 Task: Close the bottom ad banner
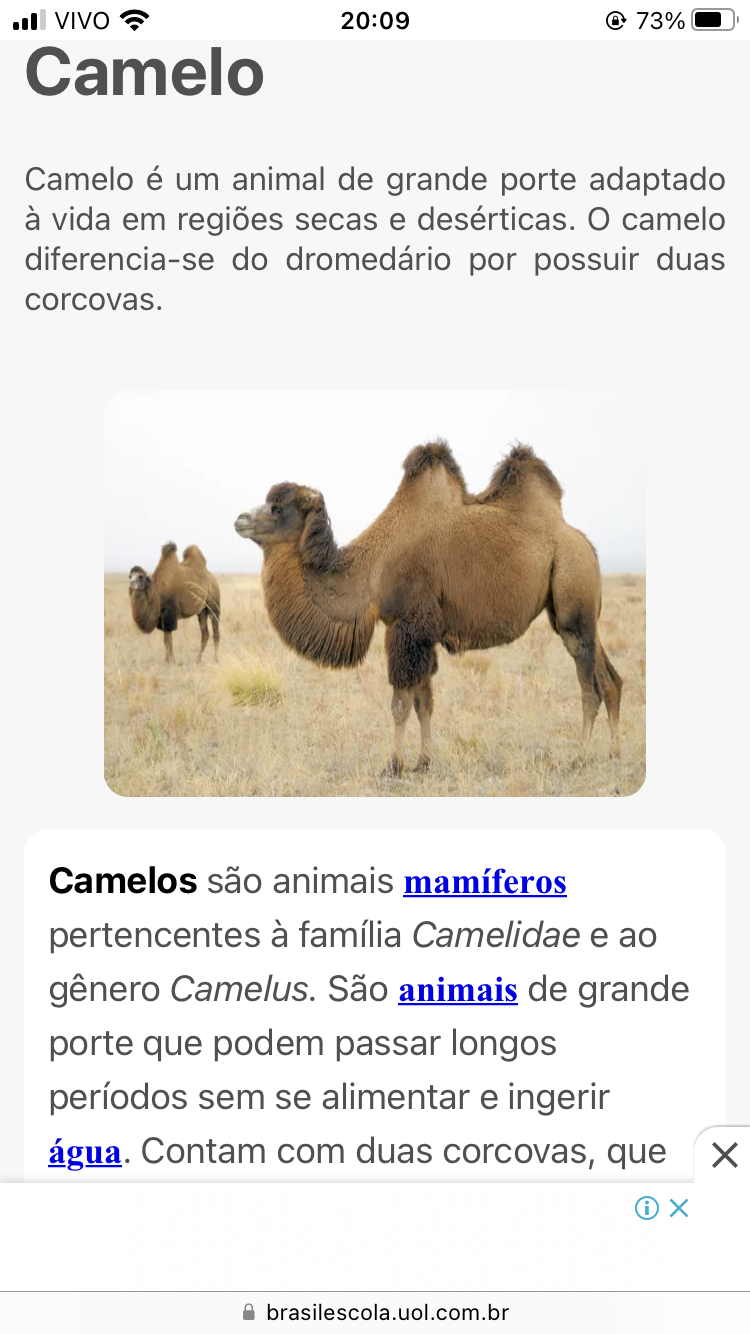click(679, 1209)
